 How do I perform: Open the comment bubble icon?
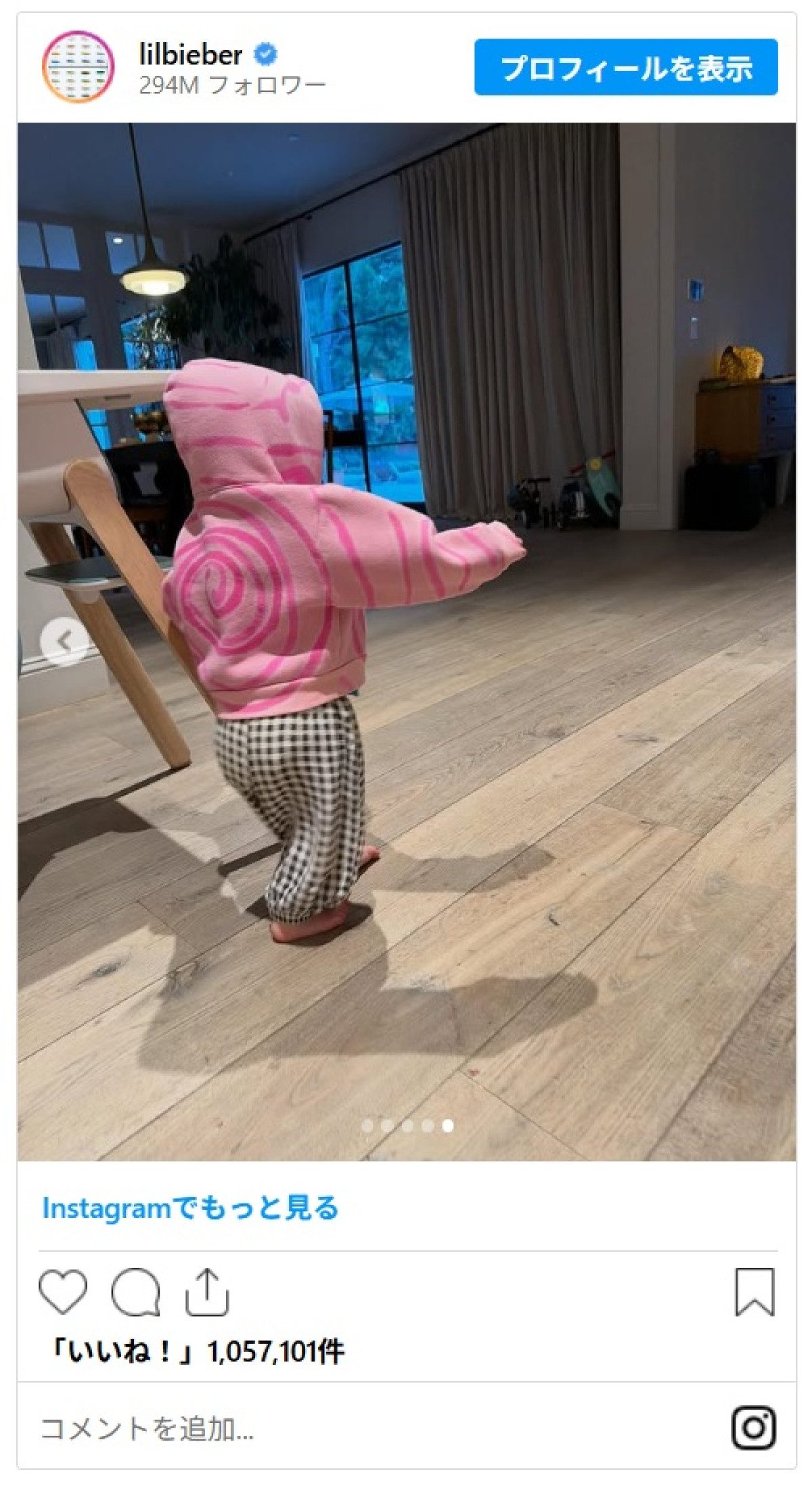tap(135, 1292)
